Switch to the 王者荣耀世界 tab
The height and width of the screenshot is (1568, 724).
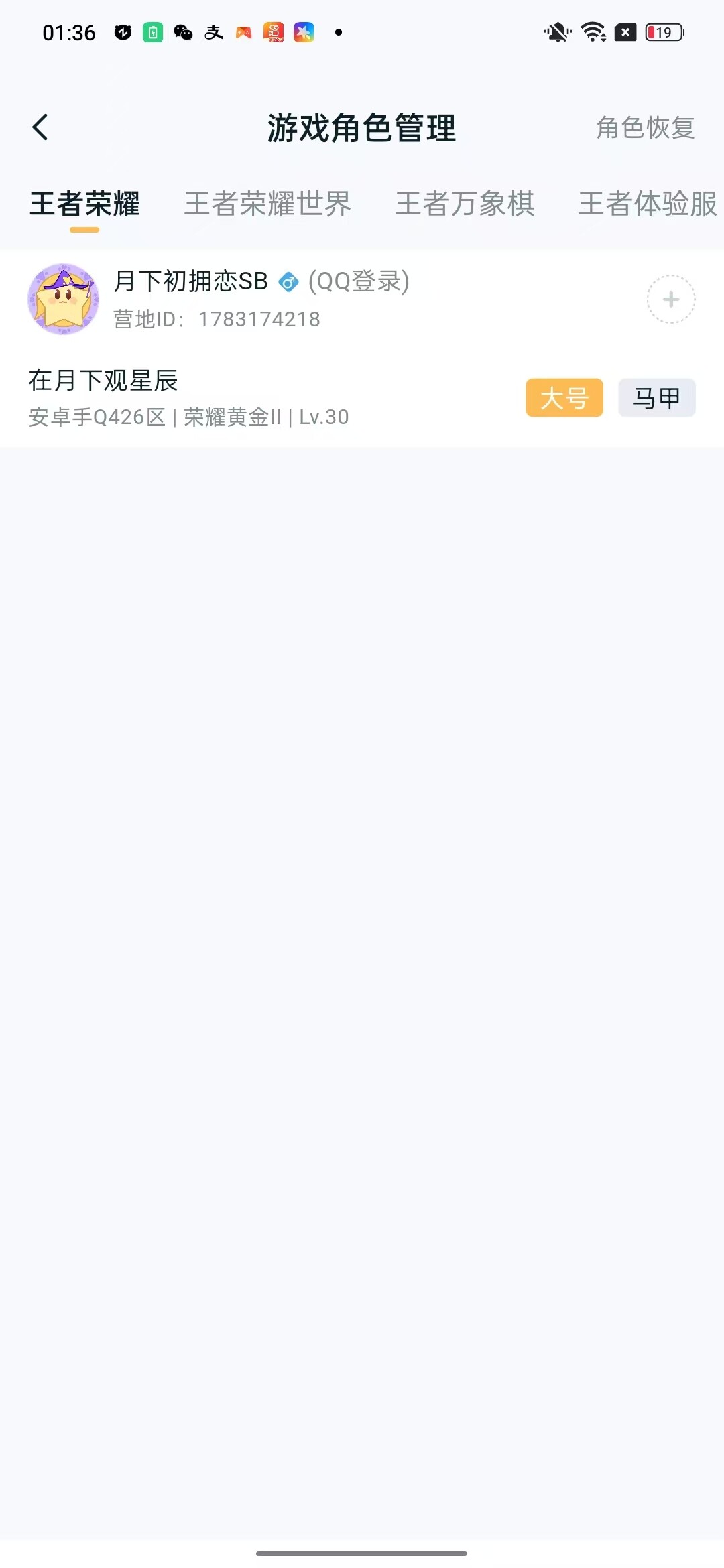(267, 204)
